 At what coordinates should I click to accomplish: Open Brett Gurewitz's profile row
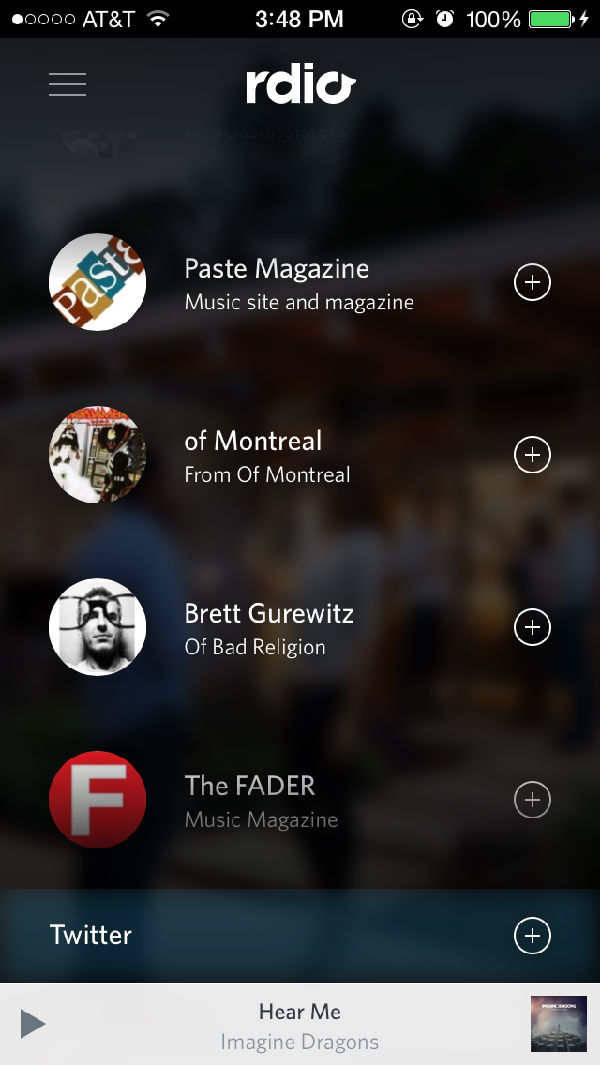tap(268, 628)
